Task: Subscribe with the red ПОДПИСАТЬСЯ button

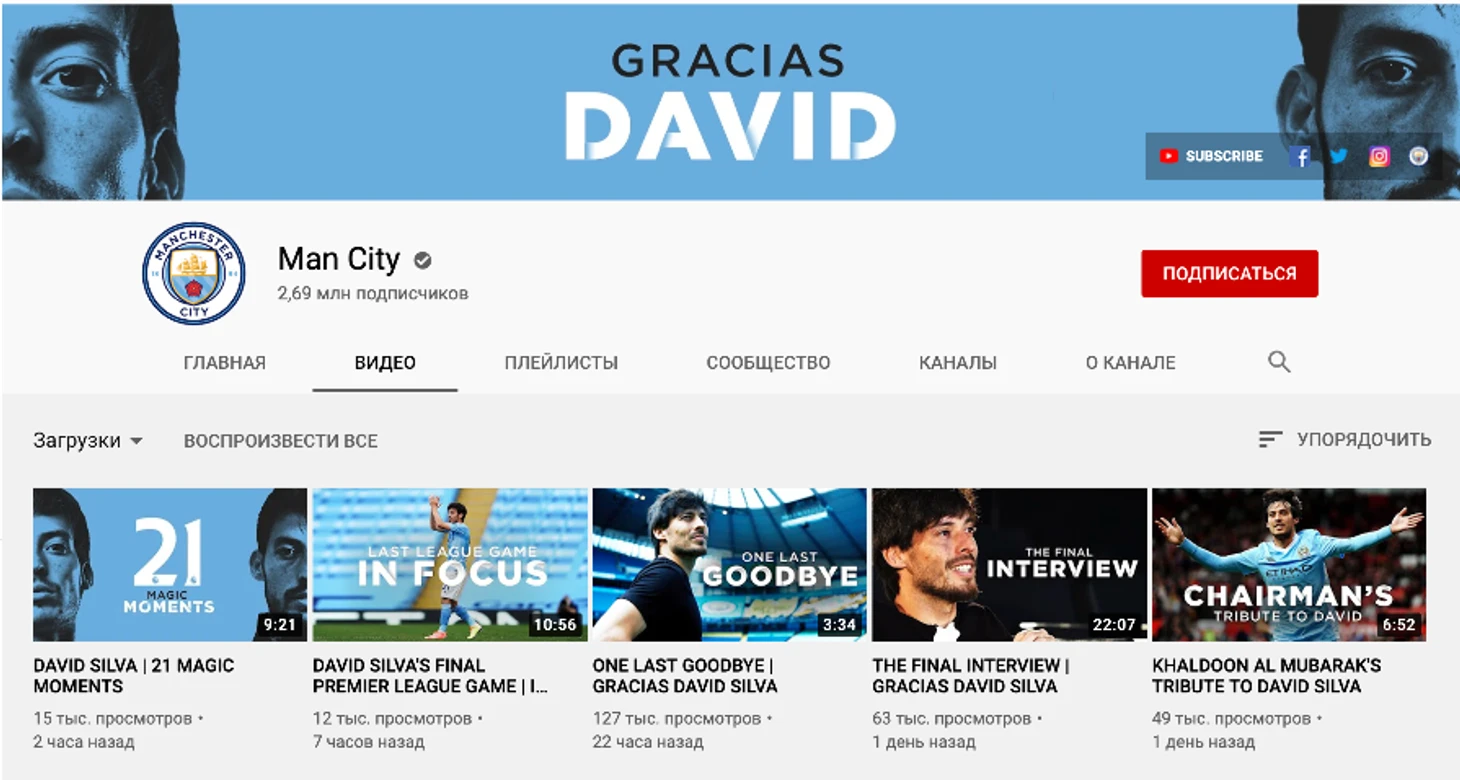Action: click(x=1229, y=273)
